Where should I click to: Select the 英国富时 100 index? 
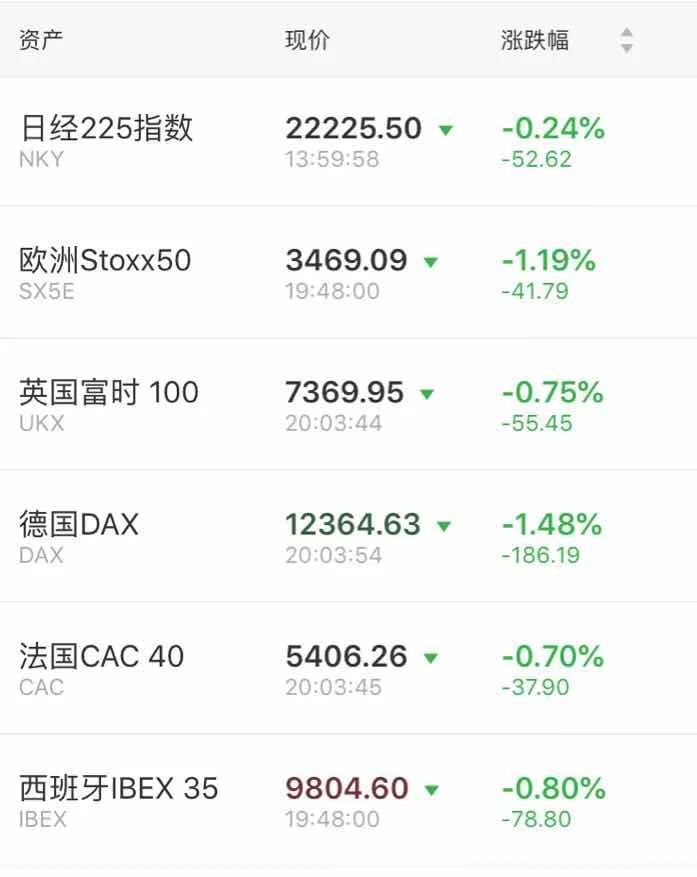(x=109, y=393)
